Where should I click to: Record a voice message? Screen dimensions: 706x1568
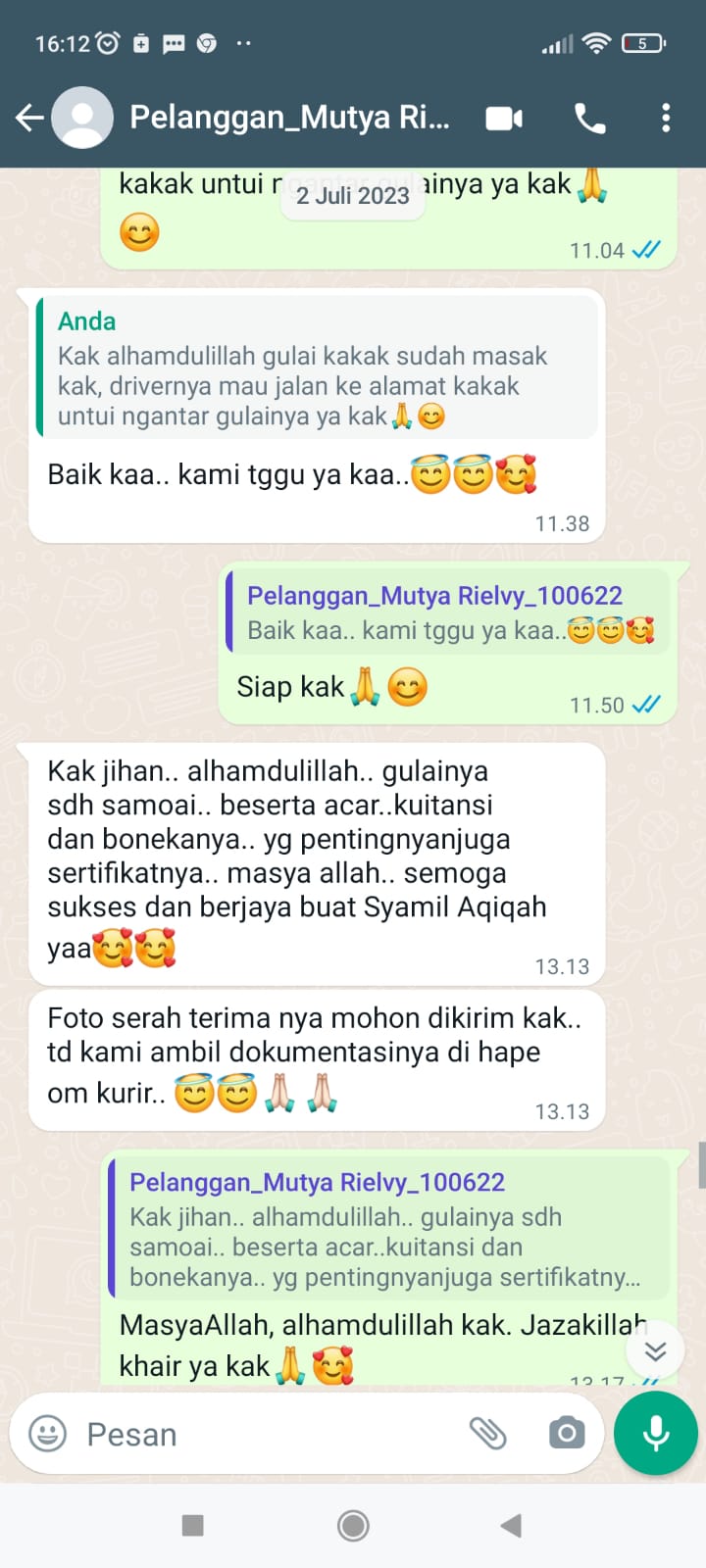[655, 1433]
